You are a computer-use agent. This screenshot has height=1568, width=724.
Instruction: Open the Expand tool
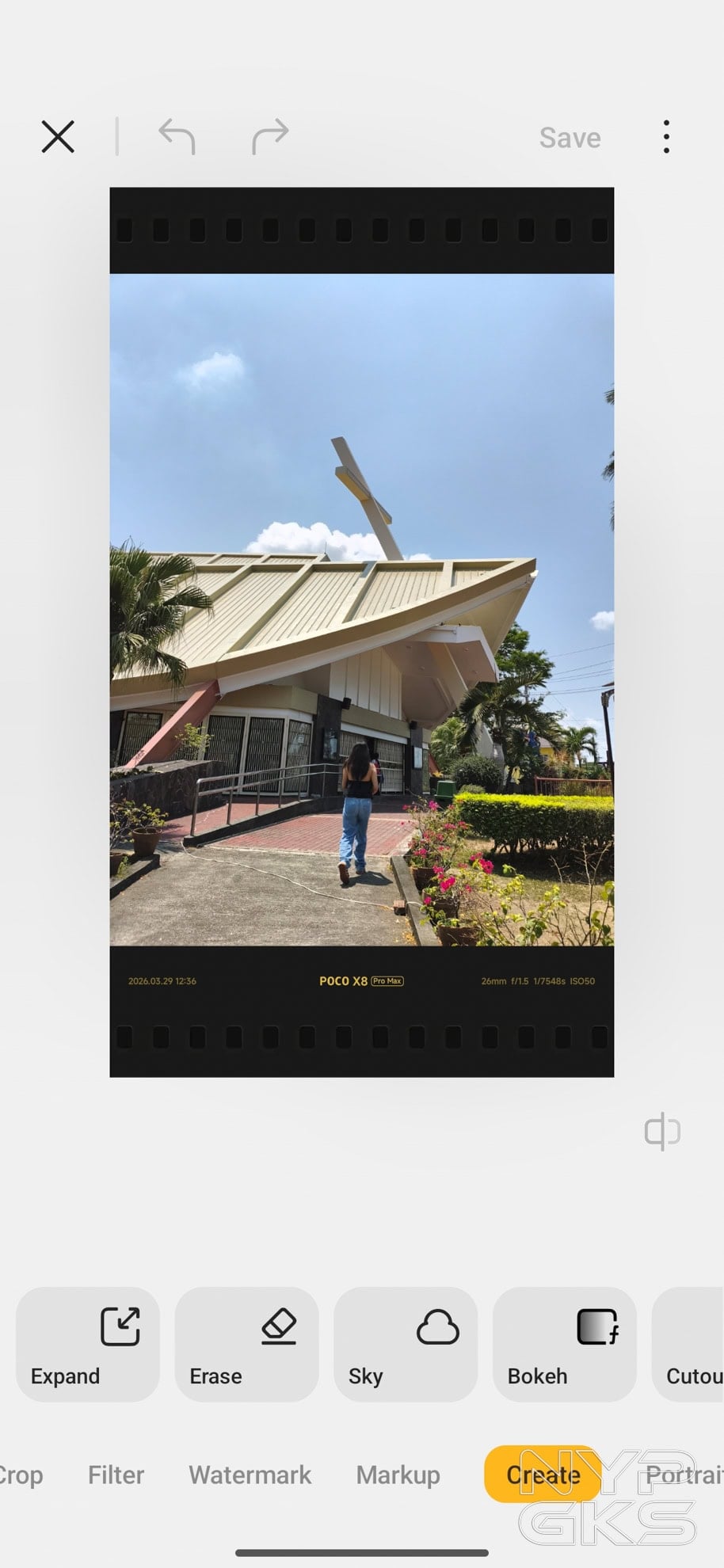pos(88,1345)
